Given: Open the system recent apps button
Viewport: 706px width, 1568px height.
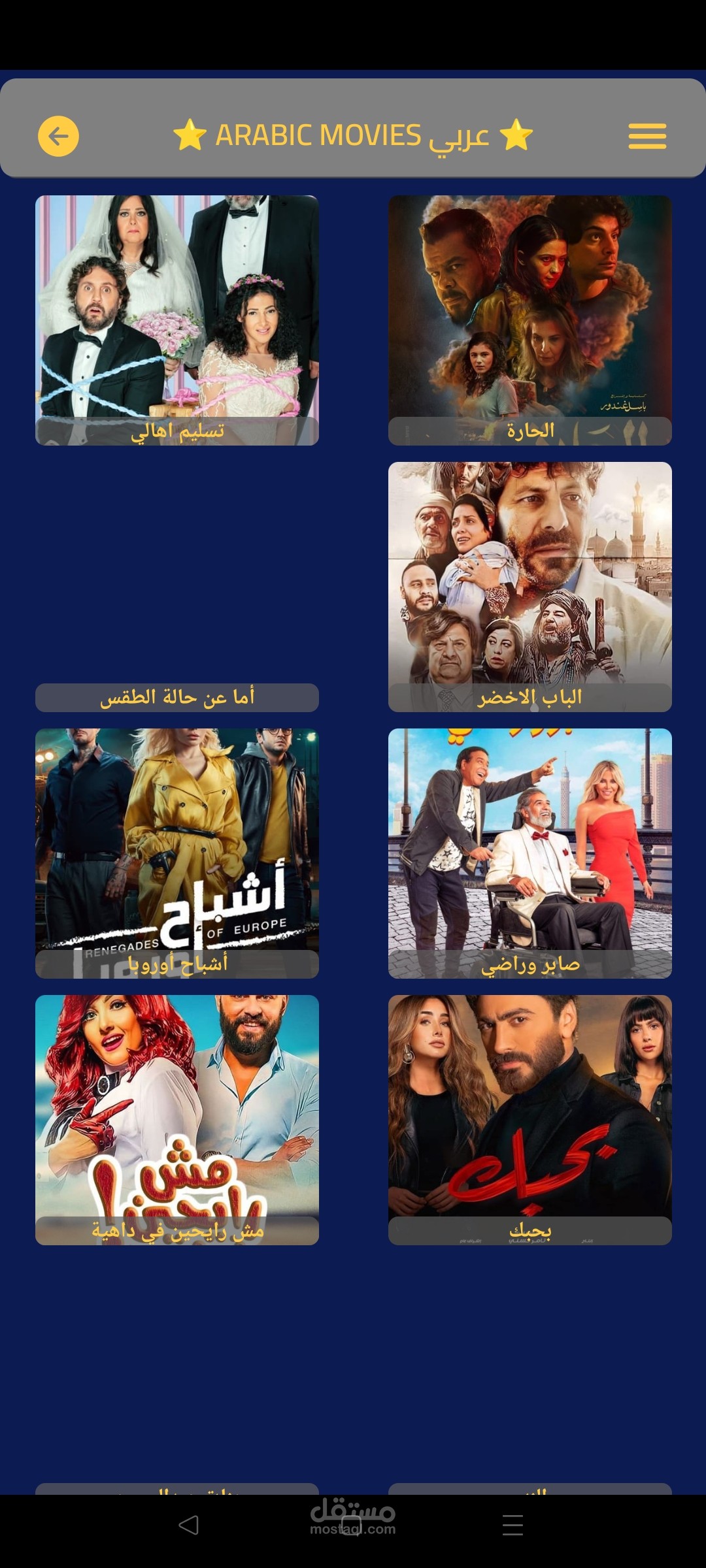Looking at the screenshot, I should [513, 1525].
